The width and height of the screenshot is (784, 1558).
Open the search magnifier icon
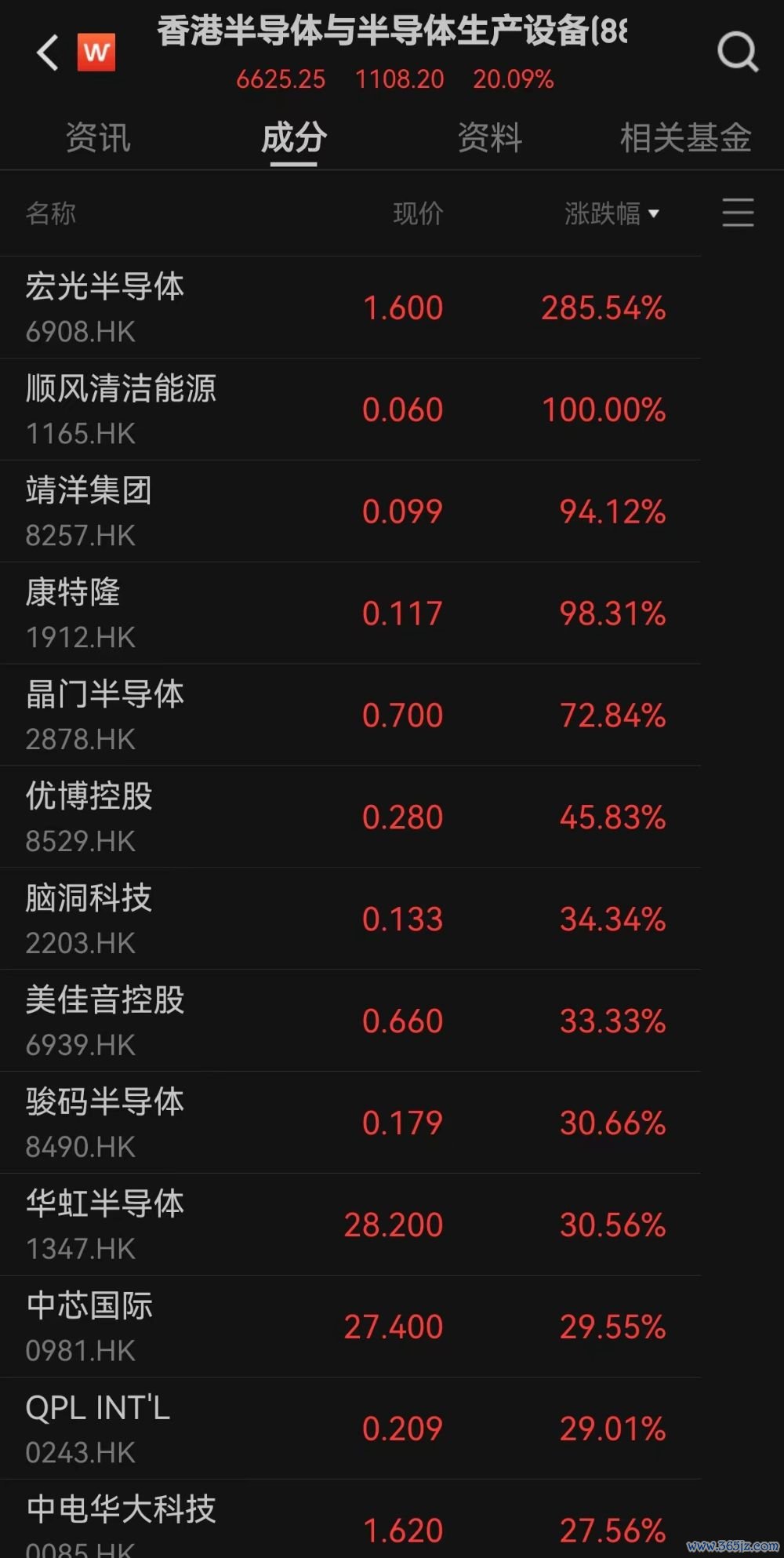(x=738, y=53)
